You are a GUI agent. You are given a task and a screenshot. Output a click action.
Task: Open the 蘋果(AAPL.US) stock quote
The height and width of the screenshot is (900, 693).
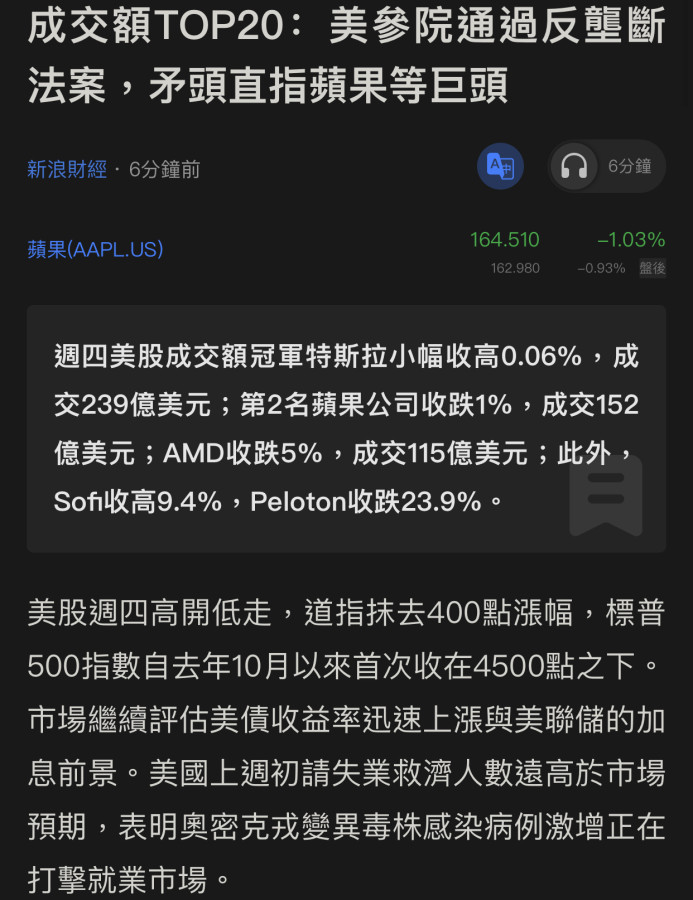point(95,249)
